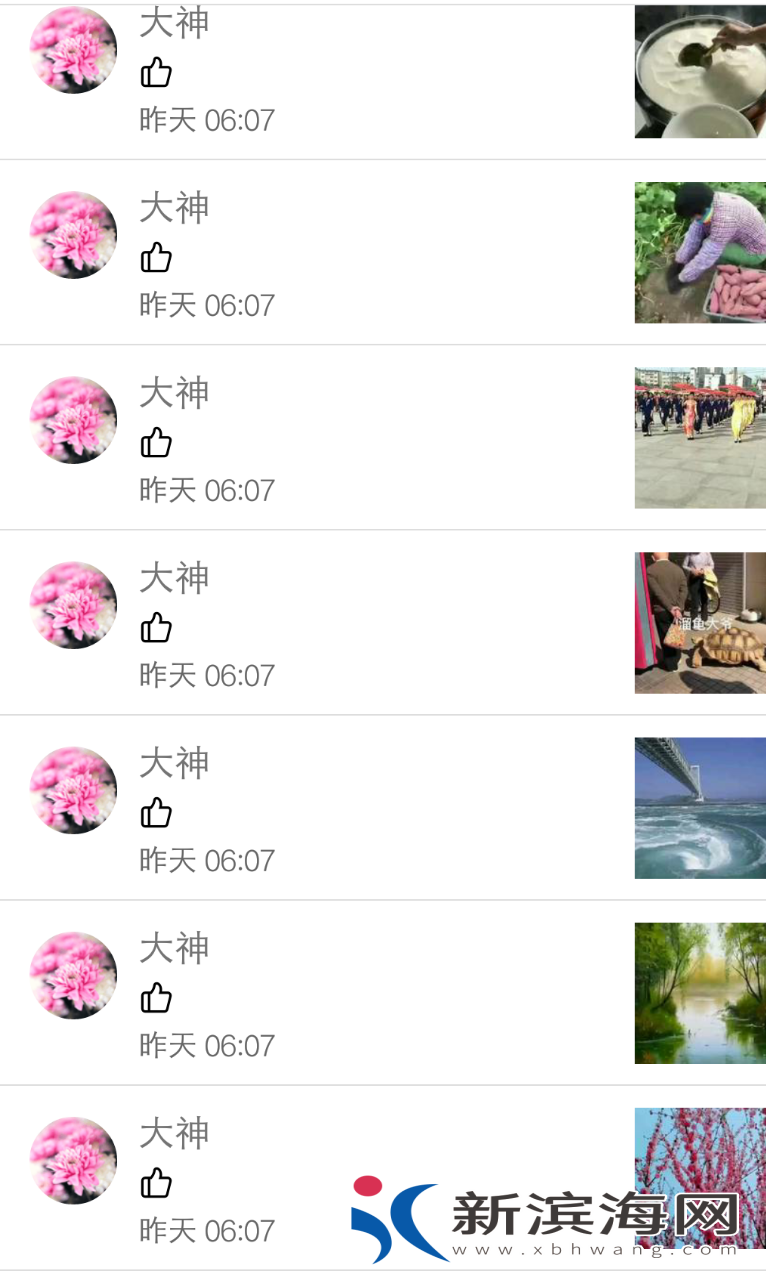Image resolution: width=766 pixels, height=1280 pixels.
Task: Open the white bowl food video thumbnail
Action: (x=700, y=72)
